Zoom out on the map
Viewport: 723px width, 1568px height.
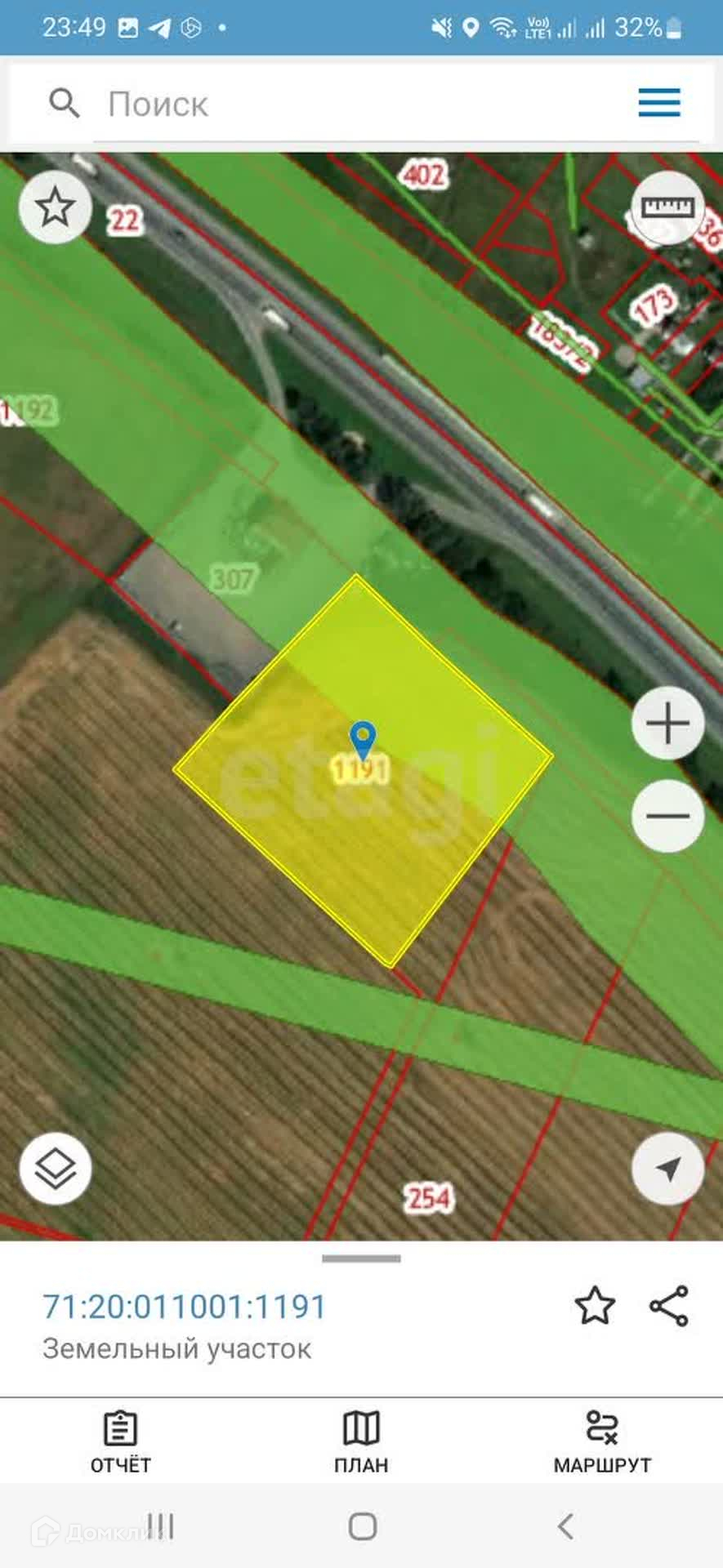[x=667, y=816]
